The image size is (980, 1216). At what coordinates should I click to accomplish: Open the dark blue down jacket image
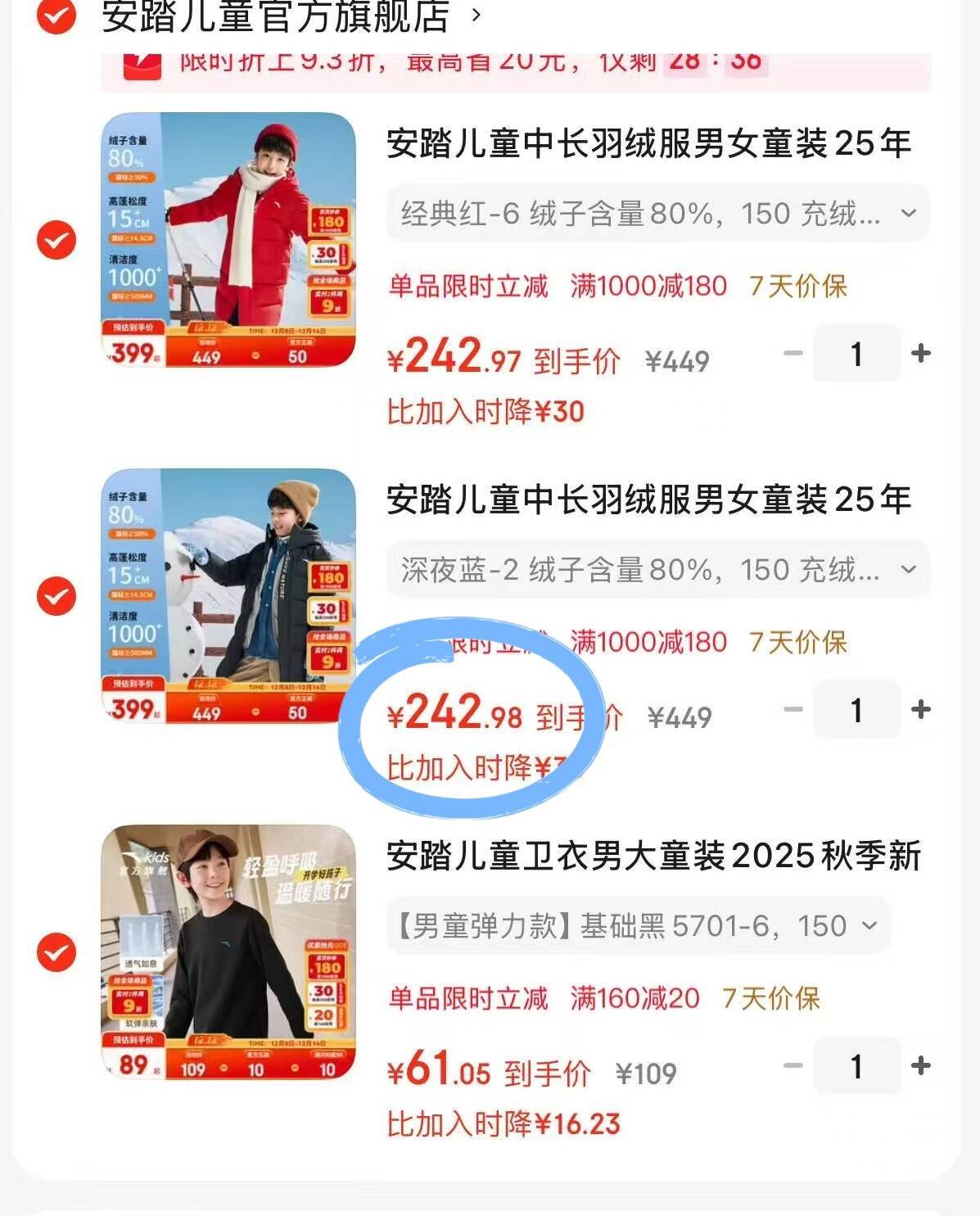228,596
